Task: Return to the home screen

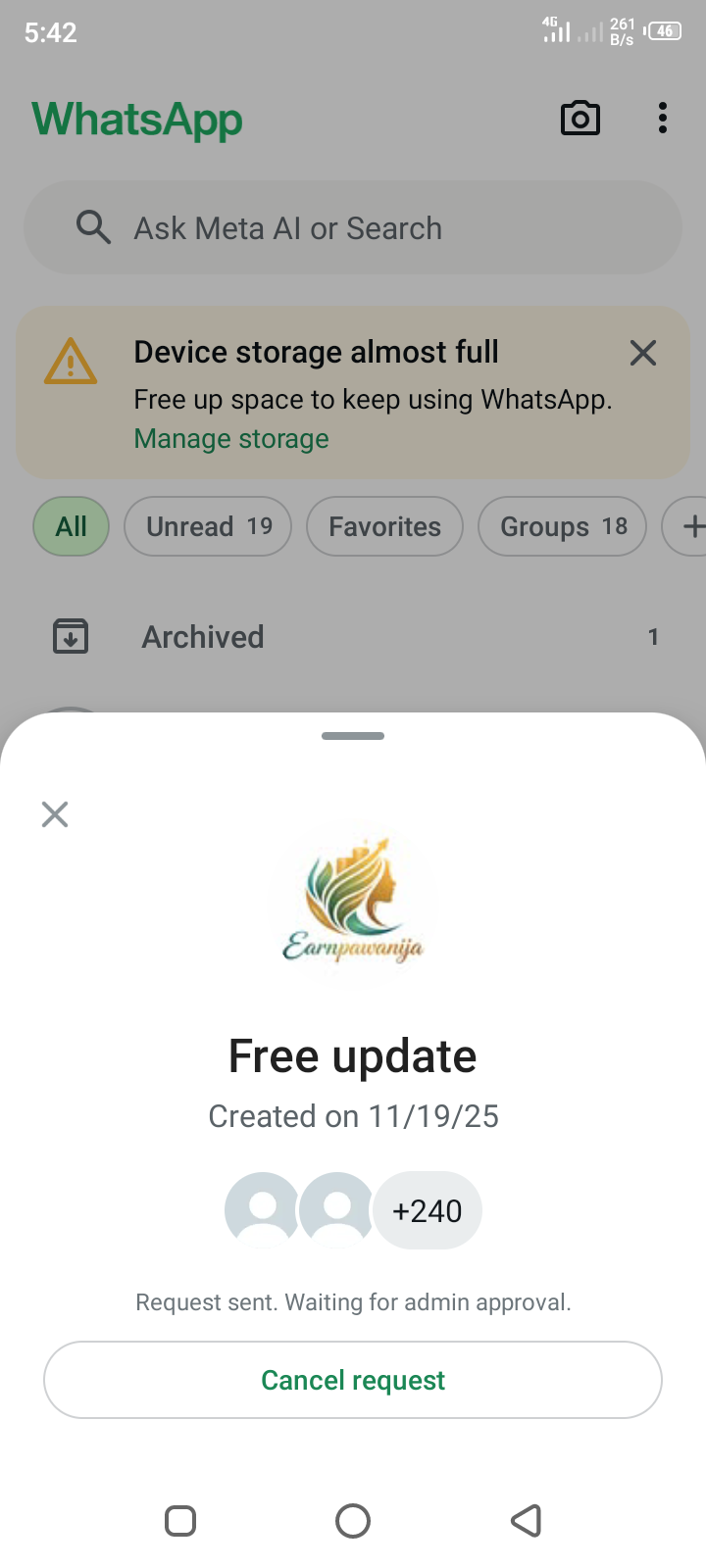Action: tap(353, 1521)
